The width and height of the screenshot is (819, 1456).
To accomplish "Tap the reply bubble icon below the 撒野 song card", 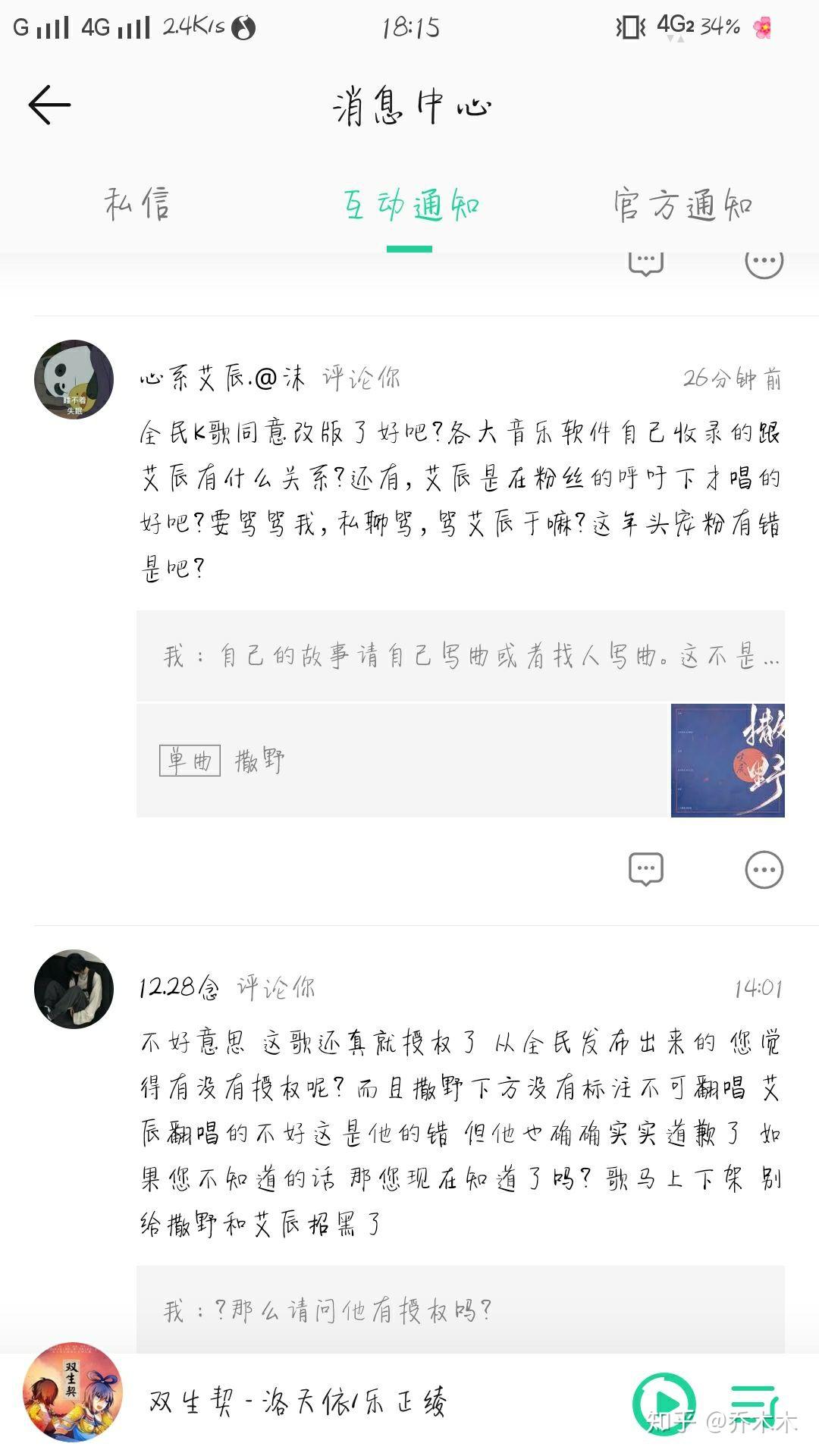I will [x=645, y=868].
